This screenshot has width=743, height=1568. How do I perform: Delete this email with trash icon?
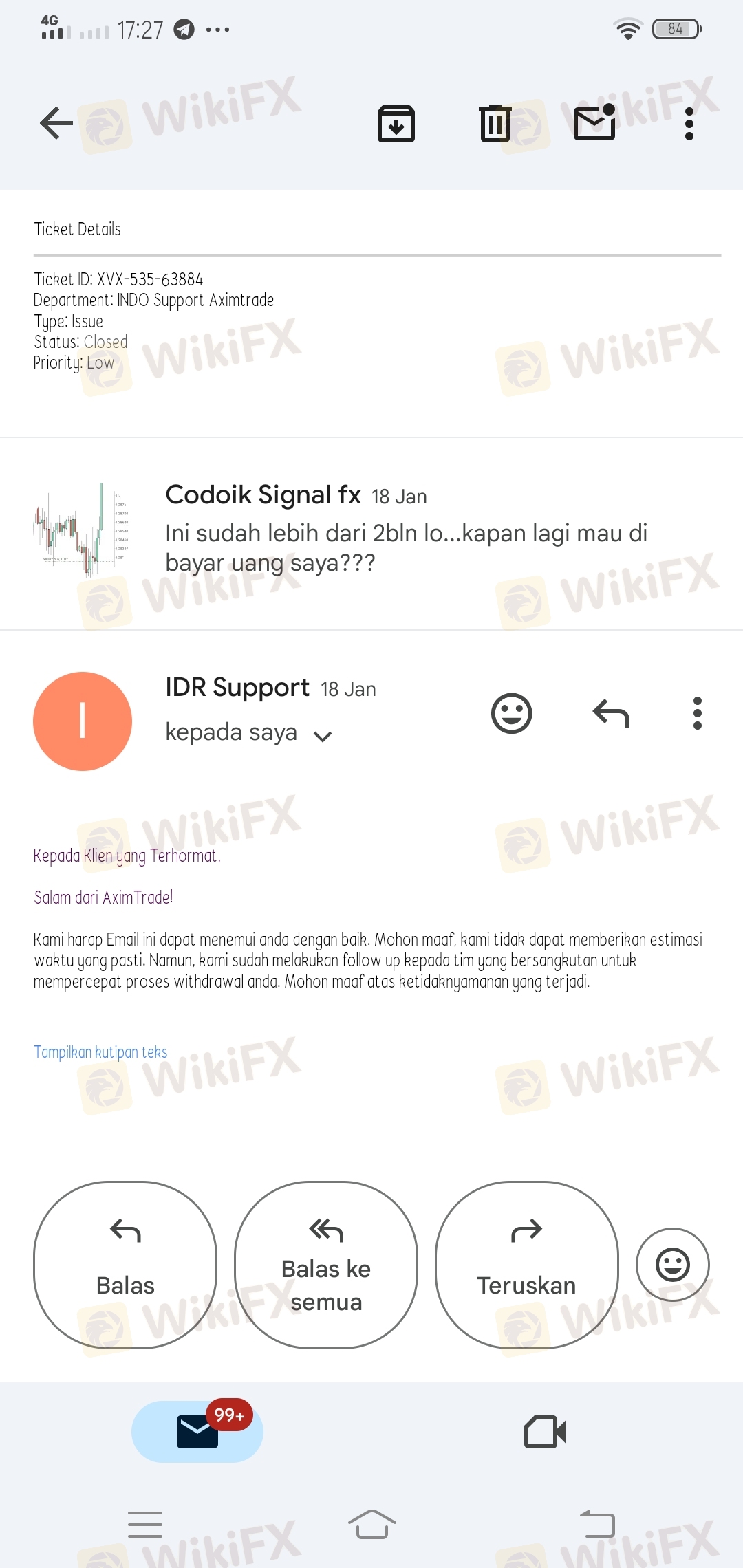coord(495,124)
